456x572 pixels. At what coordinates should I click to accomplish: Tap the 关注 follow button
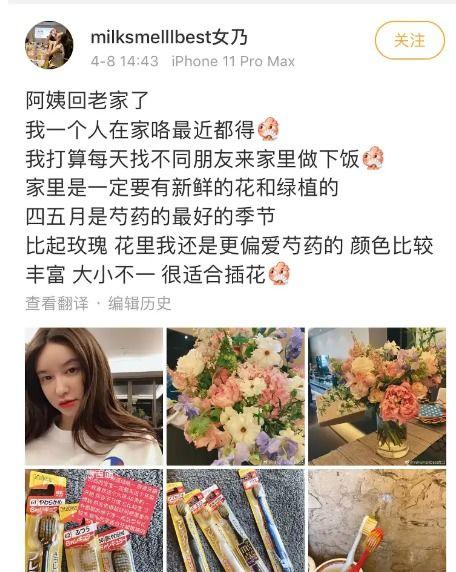[410, 40]
